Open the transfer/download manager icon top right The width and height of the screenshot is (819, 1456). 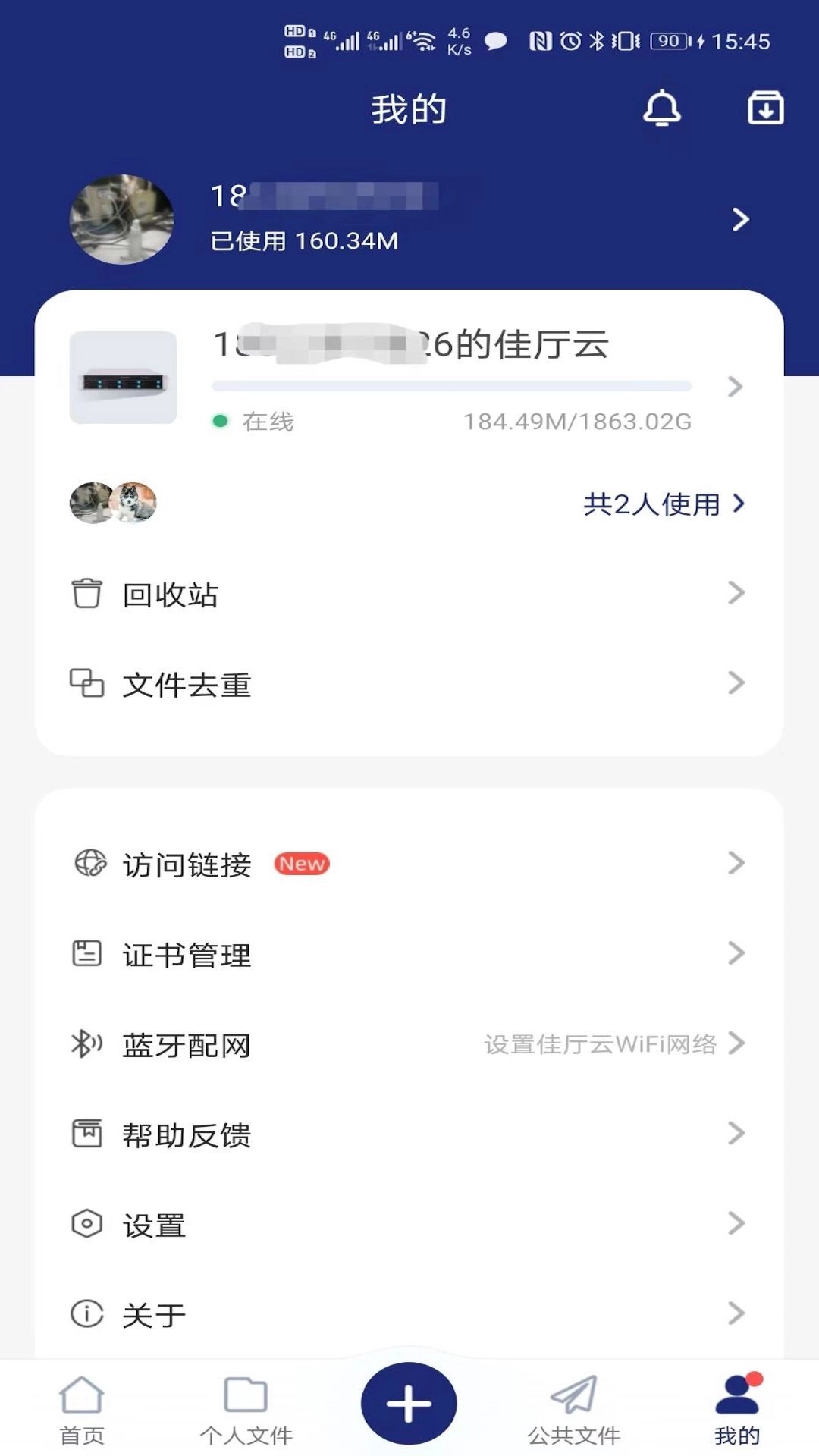coord(765,108)
